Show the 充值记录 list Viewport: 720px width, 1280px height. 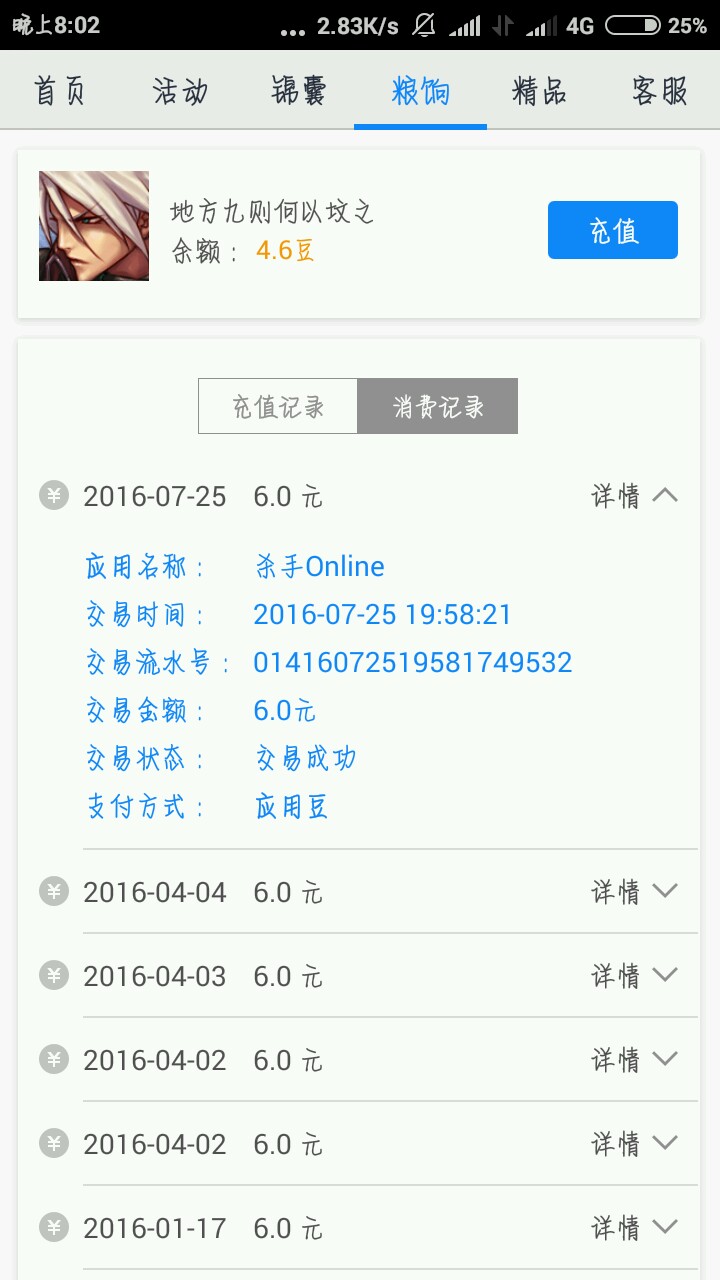(x=278, y=406)
